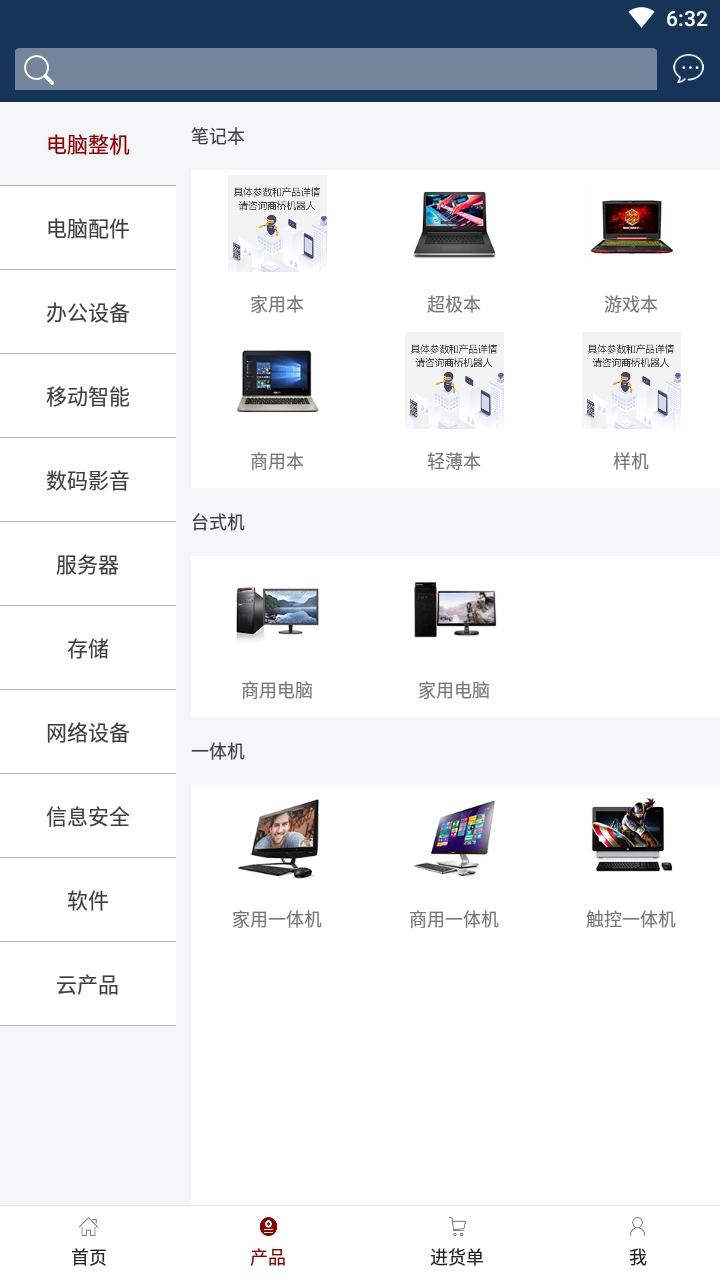This screenshot has width=720, height=1280.
Task: Select the 电脑配件 category
Action: 88,228
